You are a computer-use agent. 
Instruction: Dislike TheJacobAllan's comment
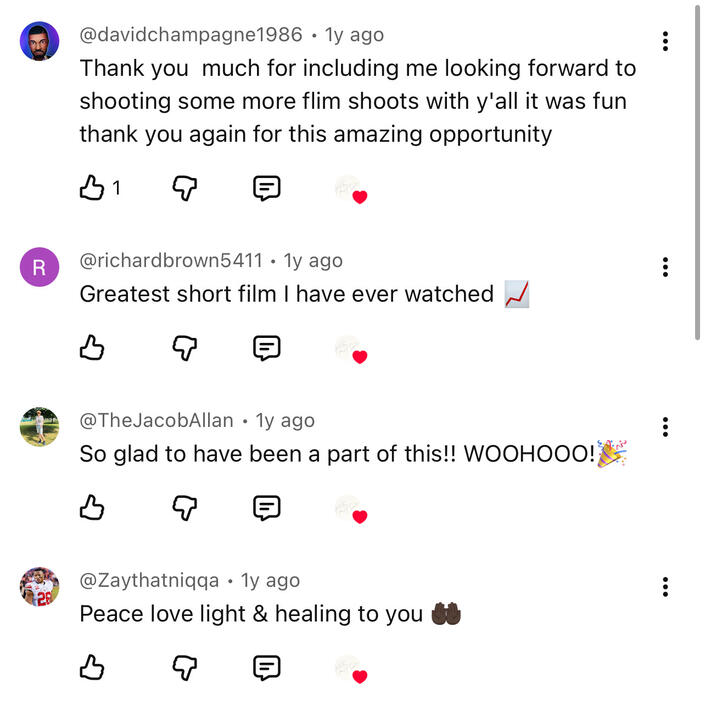click(185, 507)
